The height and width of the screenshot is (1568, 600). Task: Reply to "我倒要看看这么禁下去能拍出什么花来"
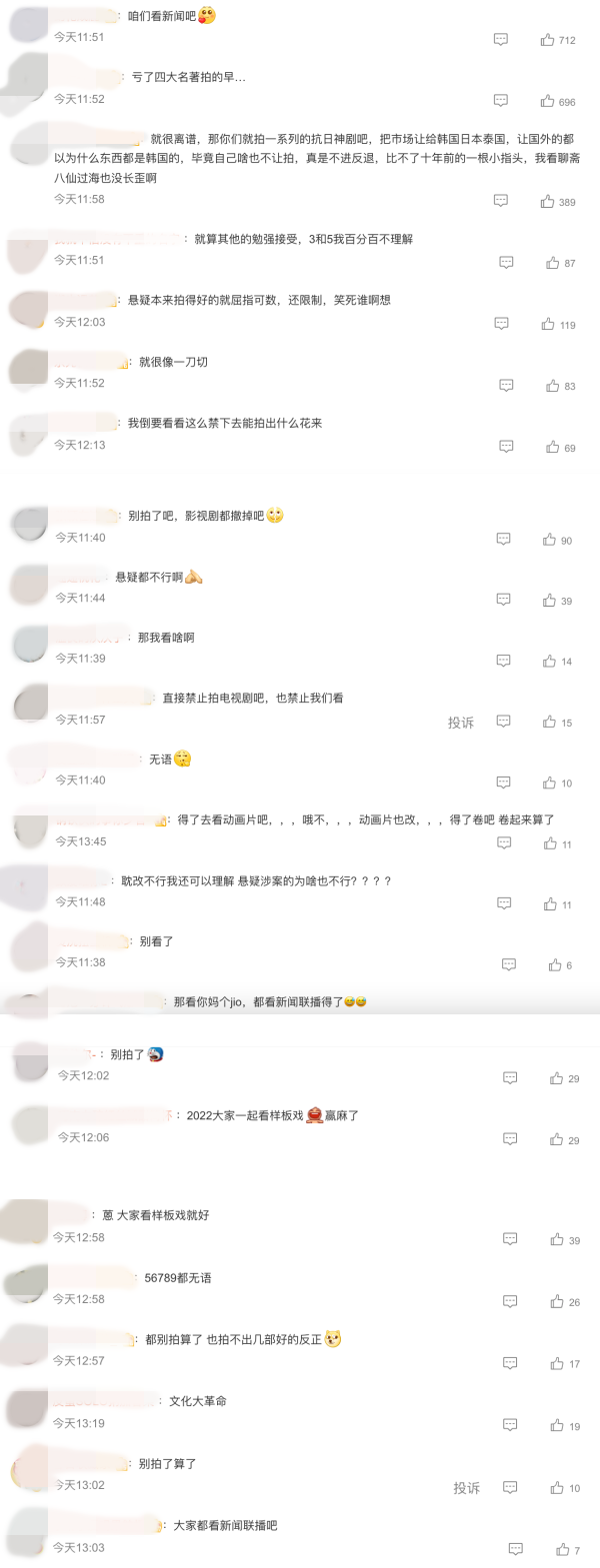(x=507, y=448)
